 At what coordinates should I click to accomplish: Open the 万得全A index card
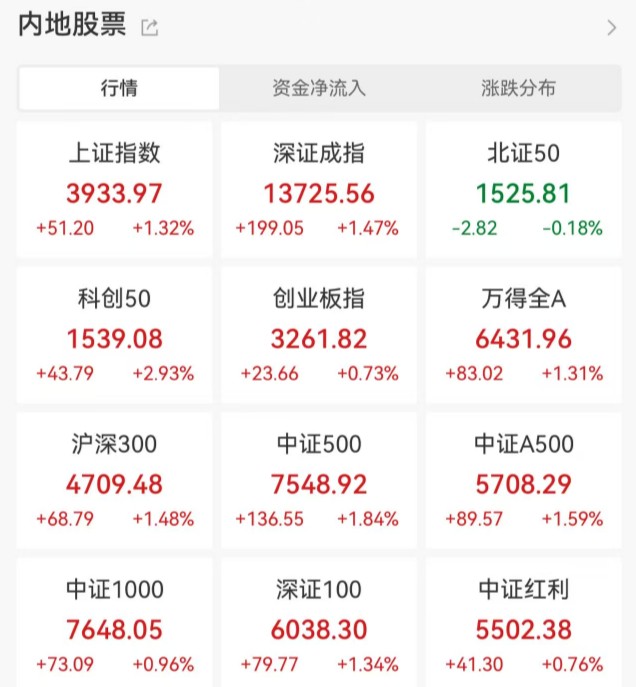click(x=523, y=335)
